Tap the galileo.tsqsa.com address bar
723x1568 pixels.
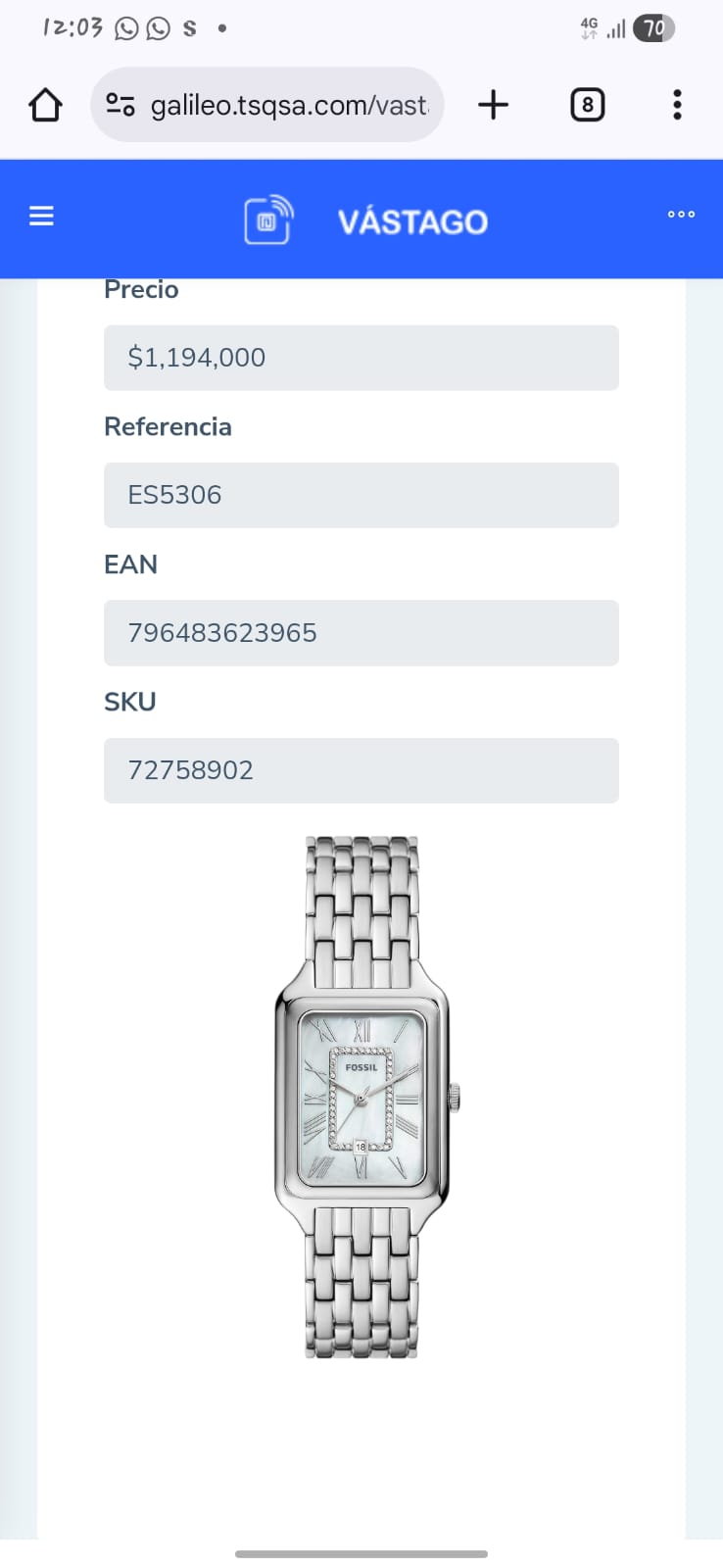tap(289, 105)
